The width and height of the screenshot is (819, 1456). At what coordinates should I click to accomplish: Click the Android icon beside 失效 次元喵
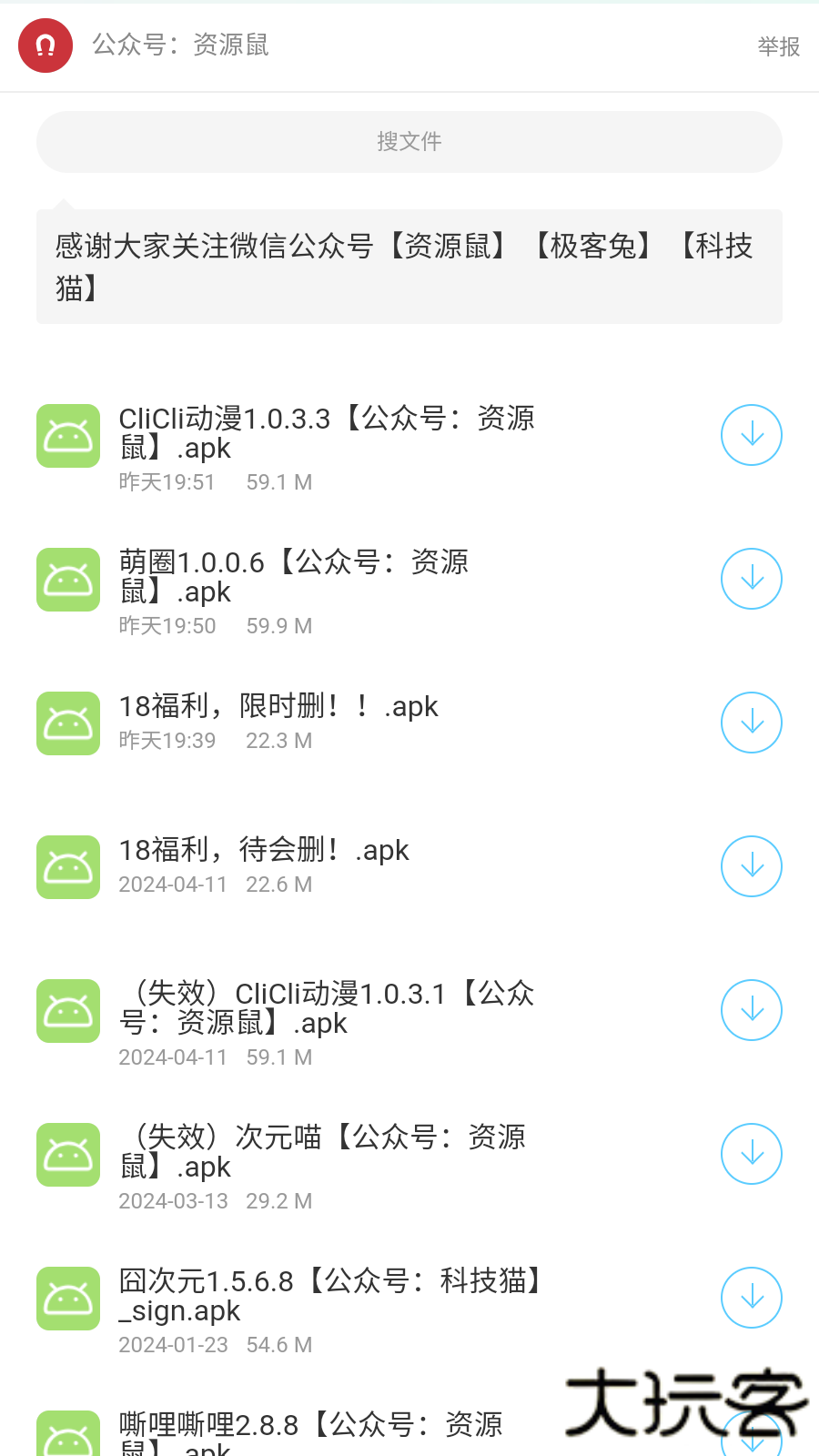coord(67,1154)
